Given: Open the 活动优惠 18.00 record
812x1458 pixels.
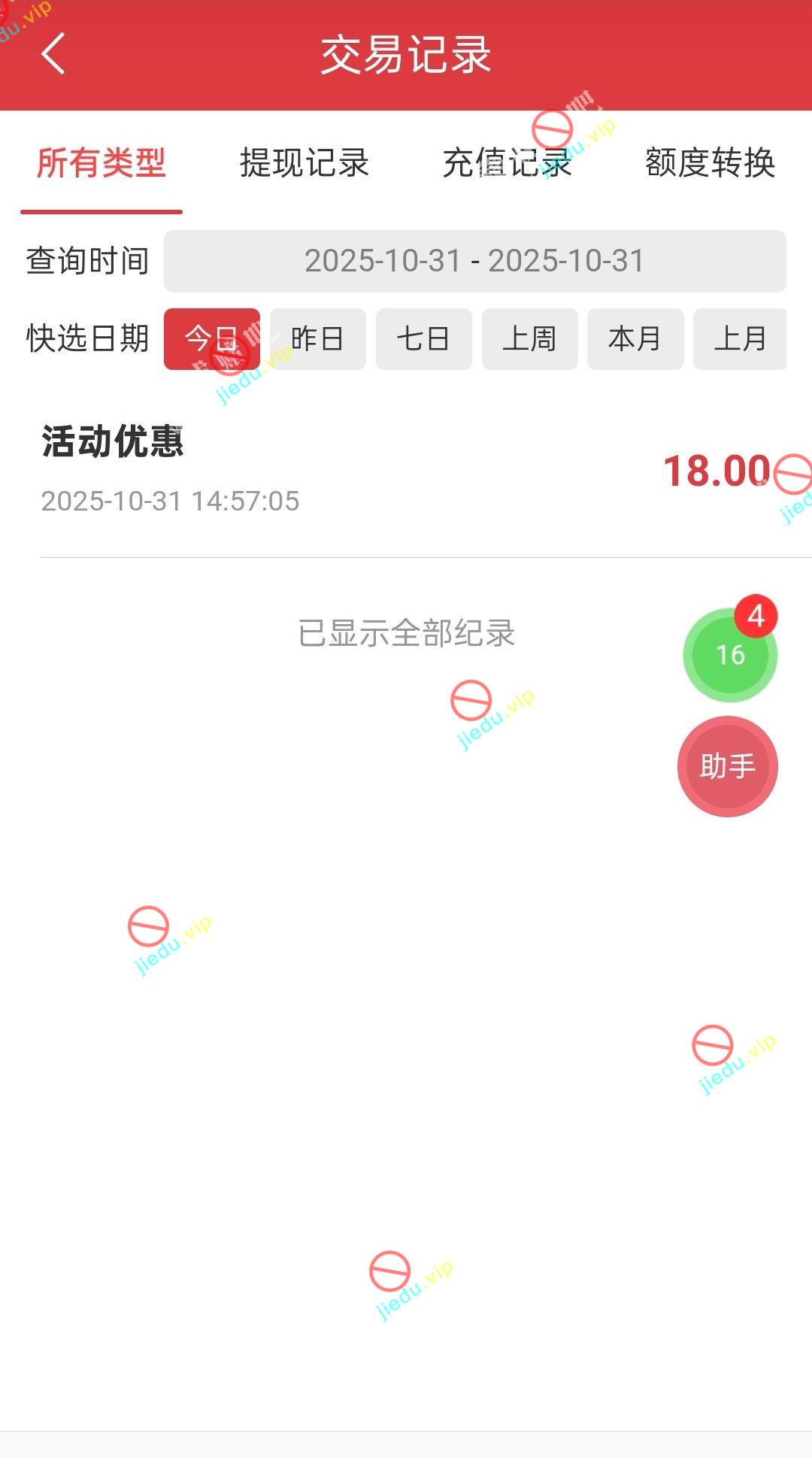Looking at the screenshot, I should pos(406,471).
